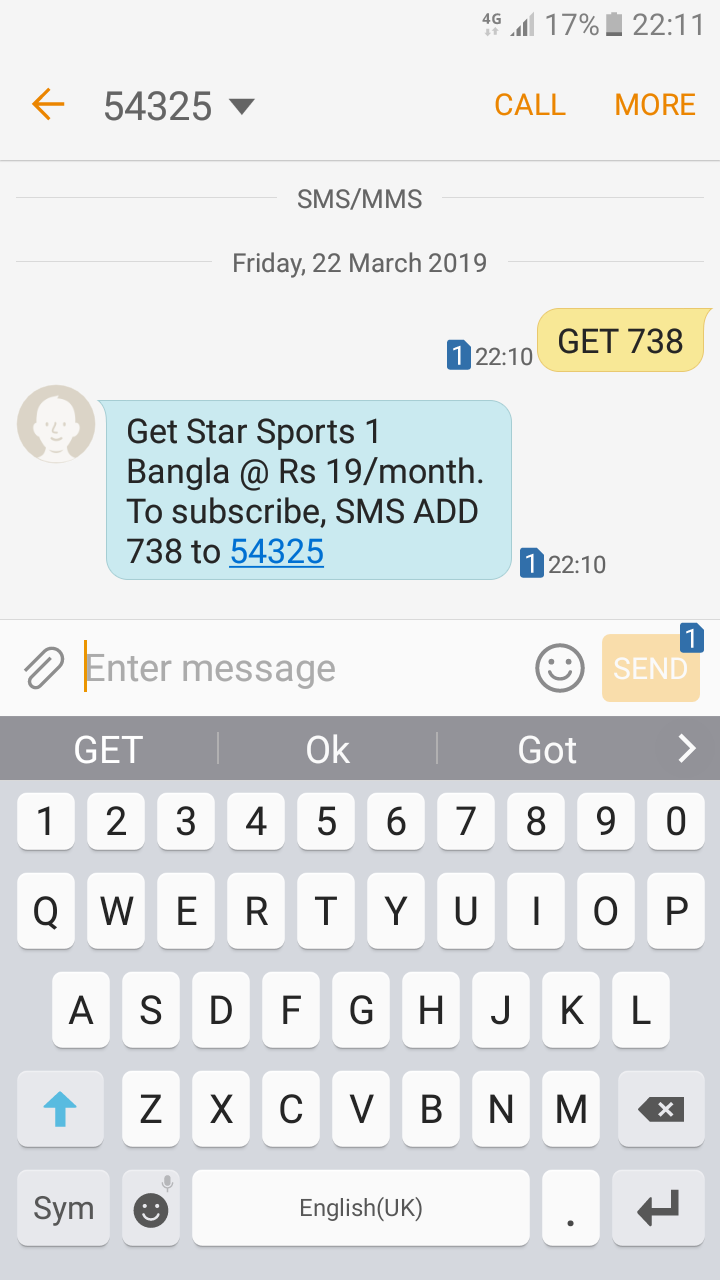
Task: Open the 54325 link in the message
Action: click(x=277, y=551)
